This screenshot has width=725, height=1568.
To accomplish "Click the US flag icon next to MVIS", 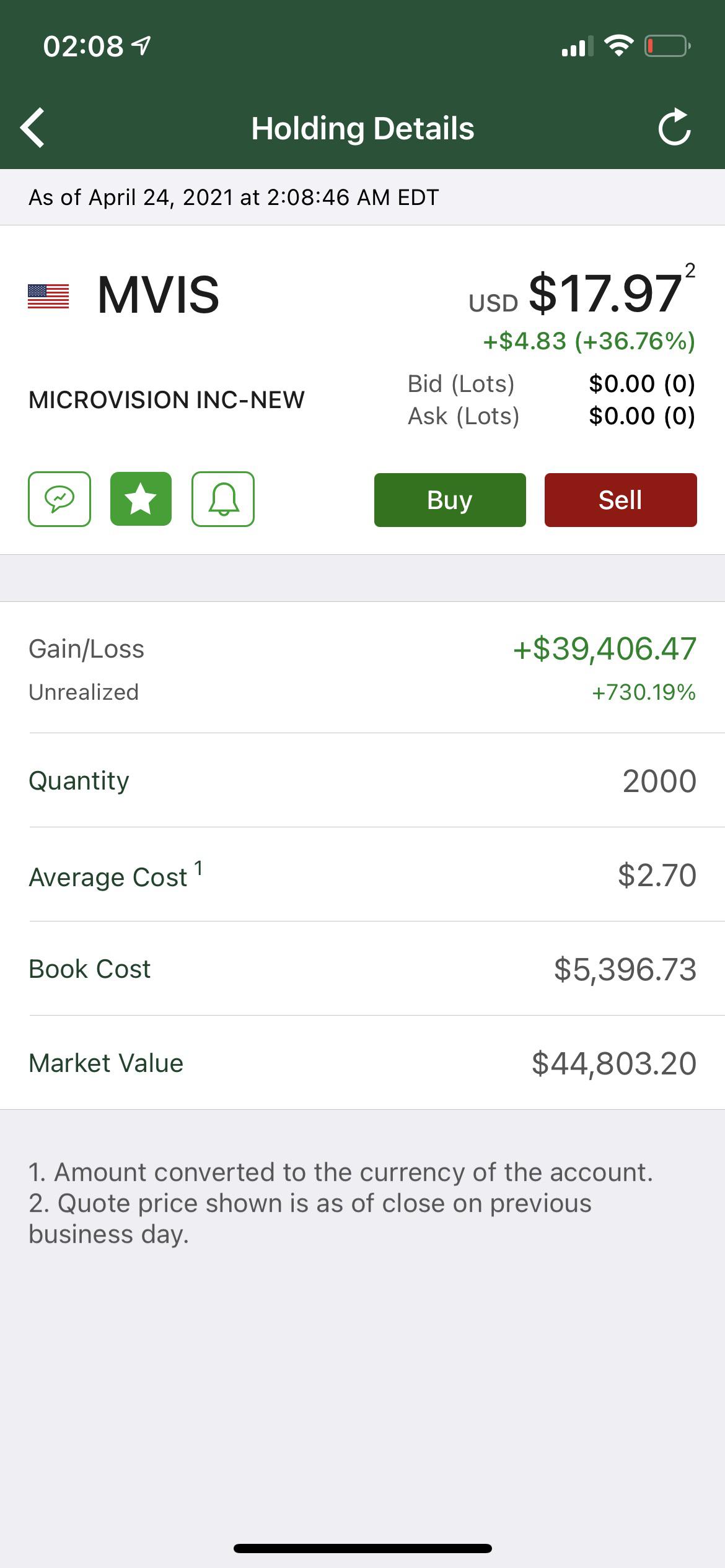I will coord(49,295).
